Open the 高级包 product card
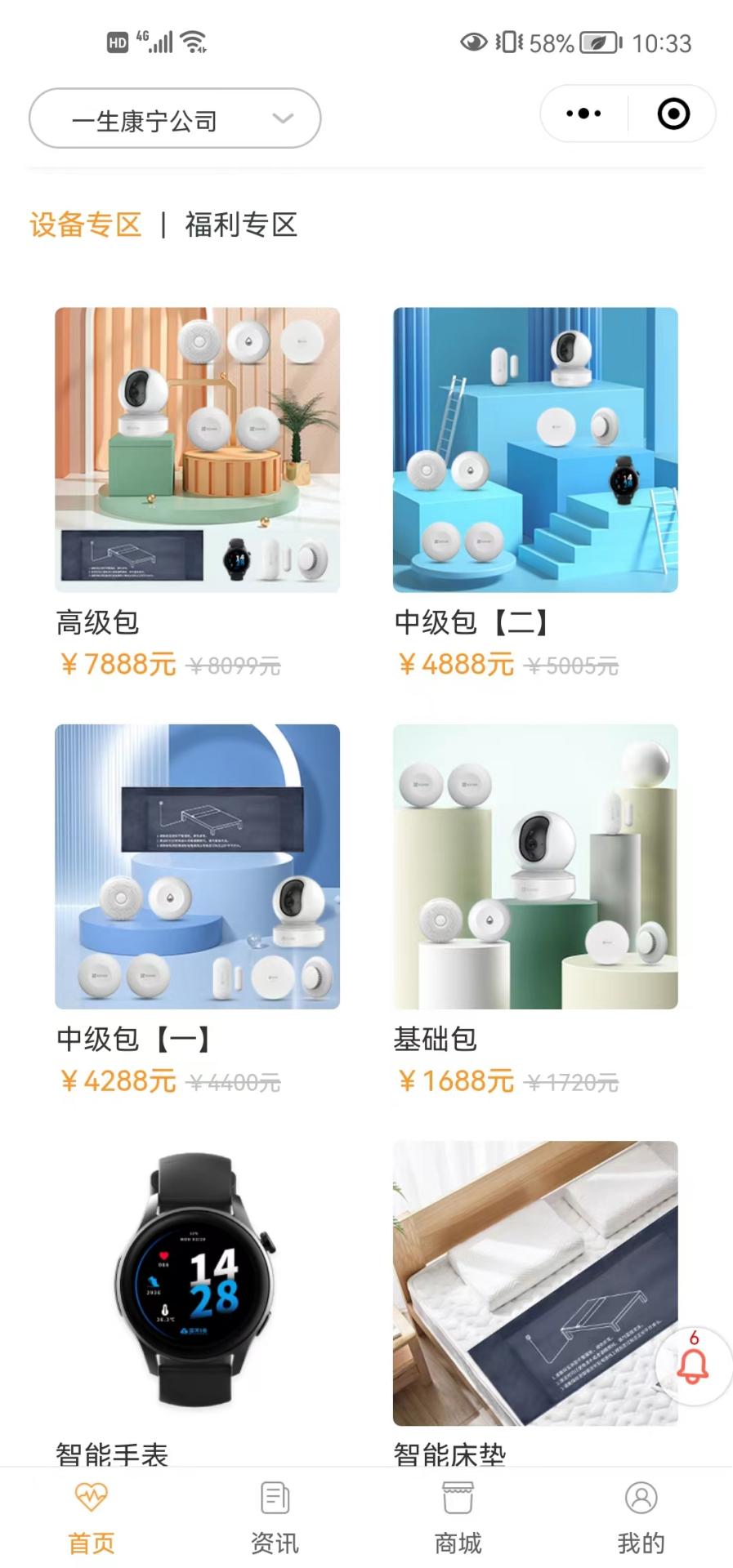Viewport: 733px width, 1568px height. (197, 450)
